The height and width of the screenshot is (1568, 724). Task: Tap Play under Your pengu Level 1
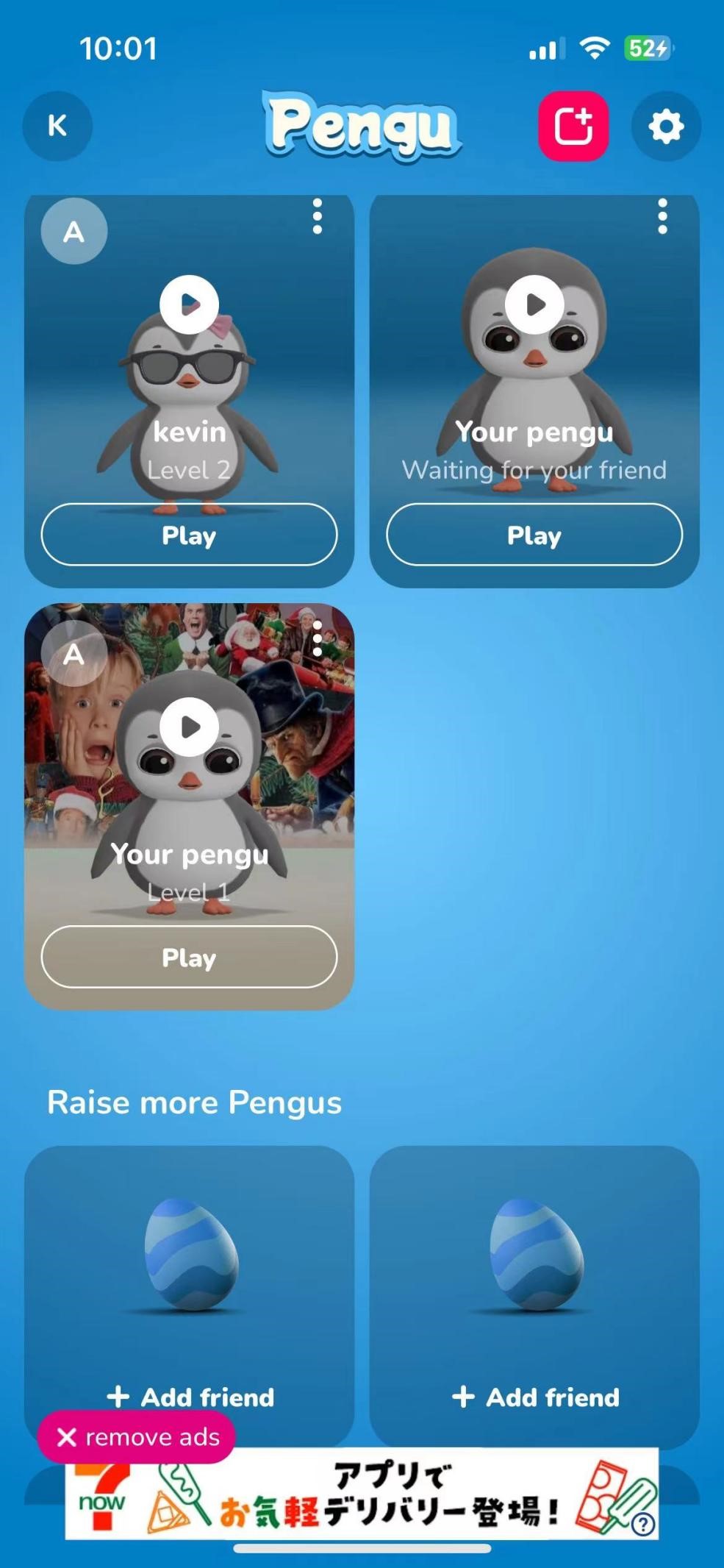click(189, 957)
